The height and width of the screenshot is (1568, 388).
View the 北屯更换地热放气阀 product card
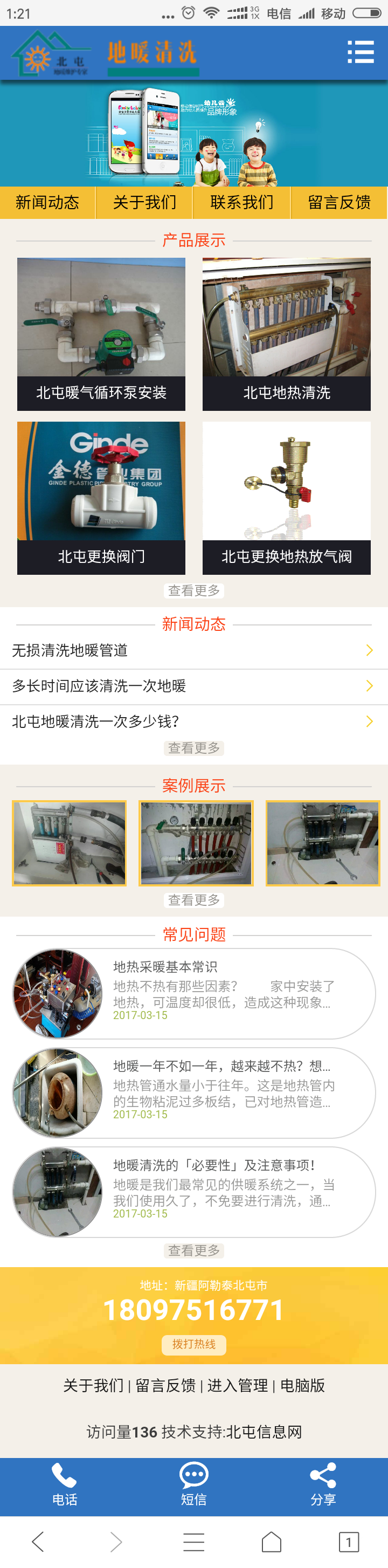coord(287,497)
